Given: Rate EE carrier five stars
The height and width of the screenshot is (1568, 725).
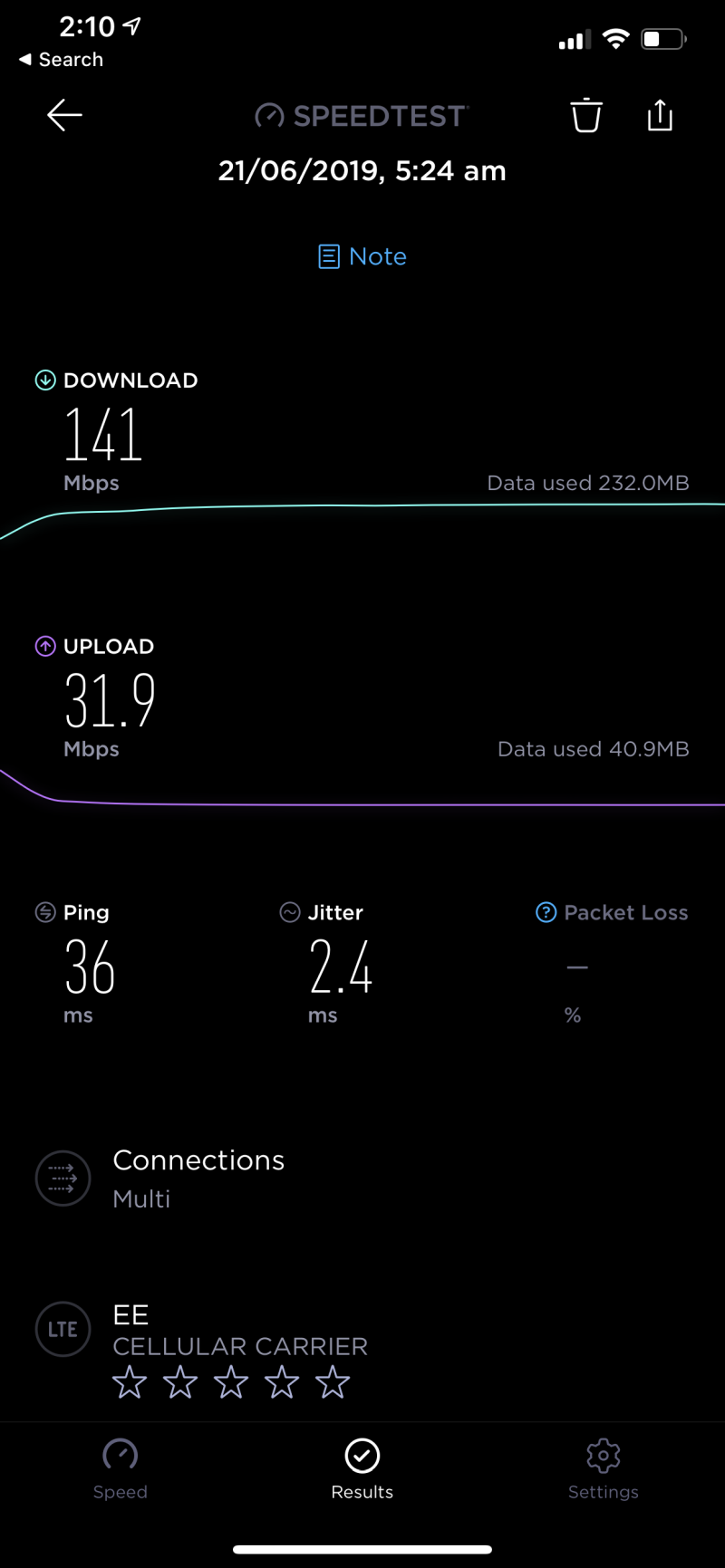Looking at the screenshot, I should 333,1382.
